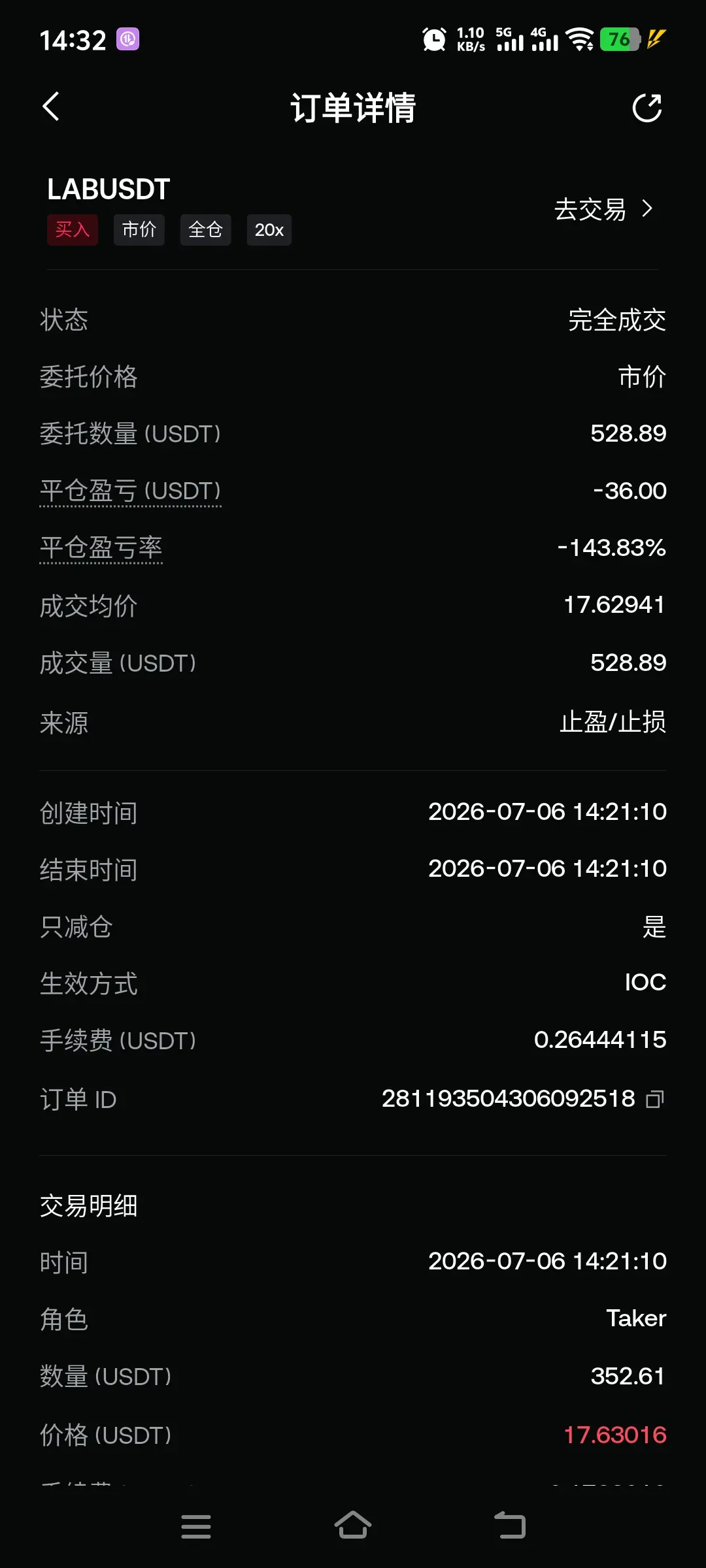Image resolution: width=706 pixels, height=1568 pixels.
Task: Open system recent apps menu
Action: click(x=196, y=1526)
